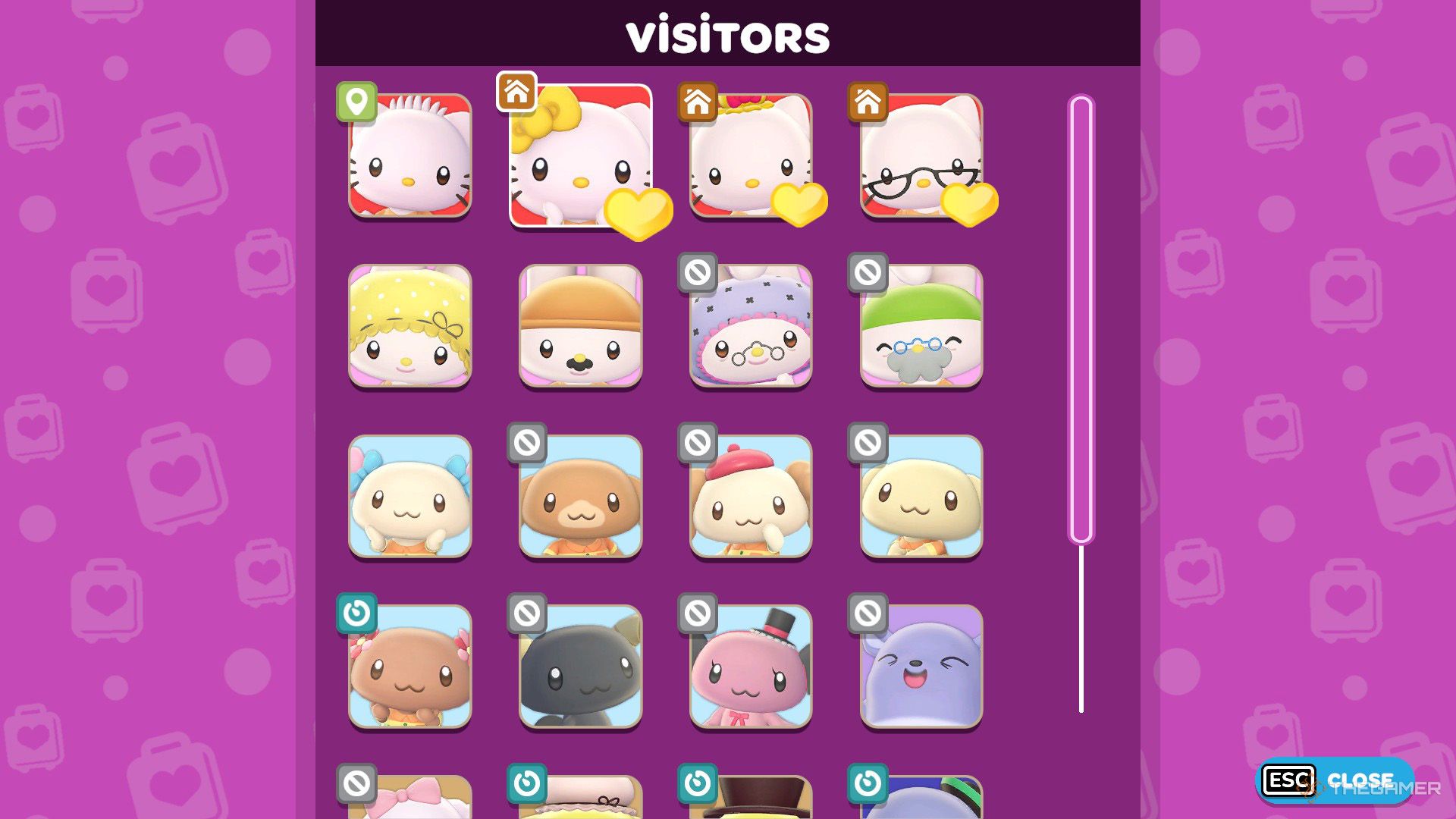
Task: Select the pink character with a top hat
Action: (751, 667)
